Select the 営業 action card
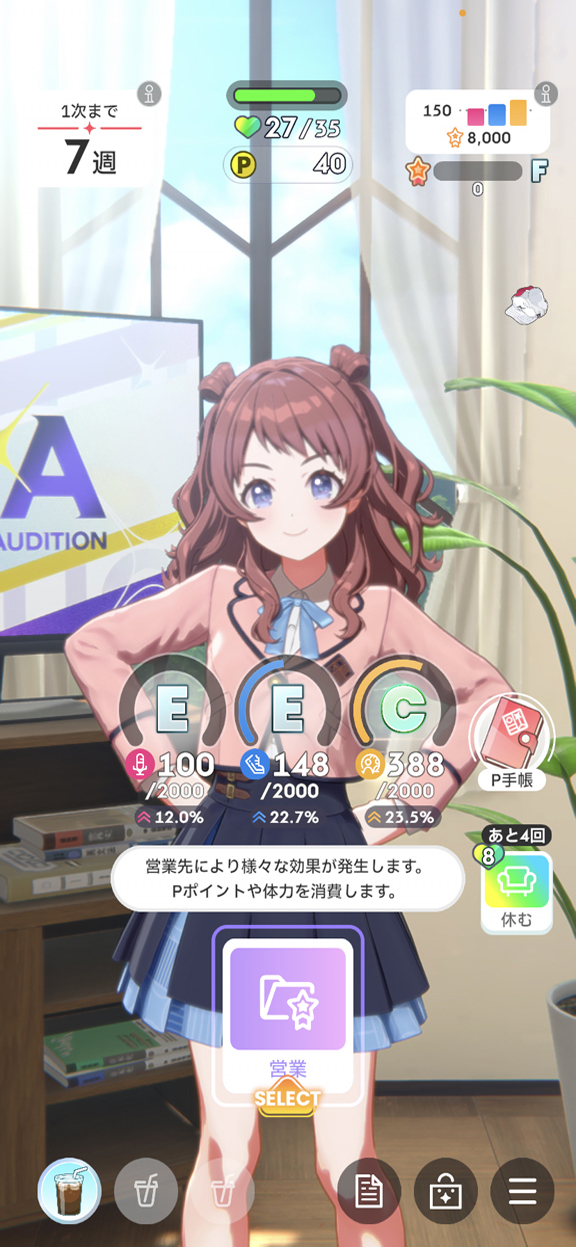Viewport: 576px width, 1247px height. 288,1015
